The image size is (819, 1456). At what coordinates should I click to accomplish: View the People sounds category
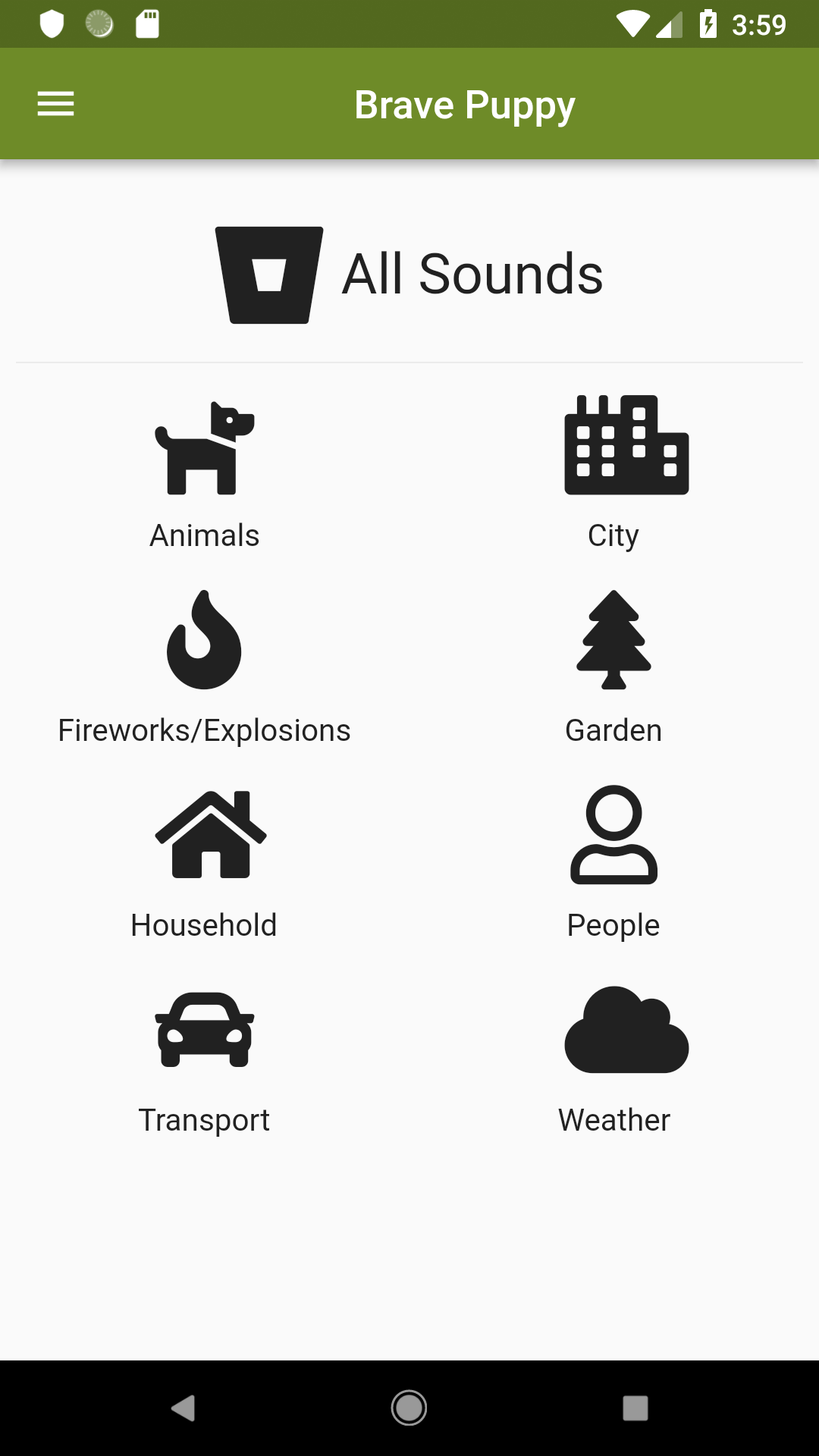coord(613,864)
